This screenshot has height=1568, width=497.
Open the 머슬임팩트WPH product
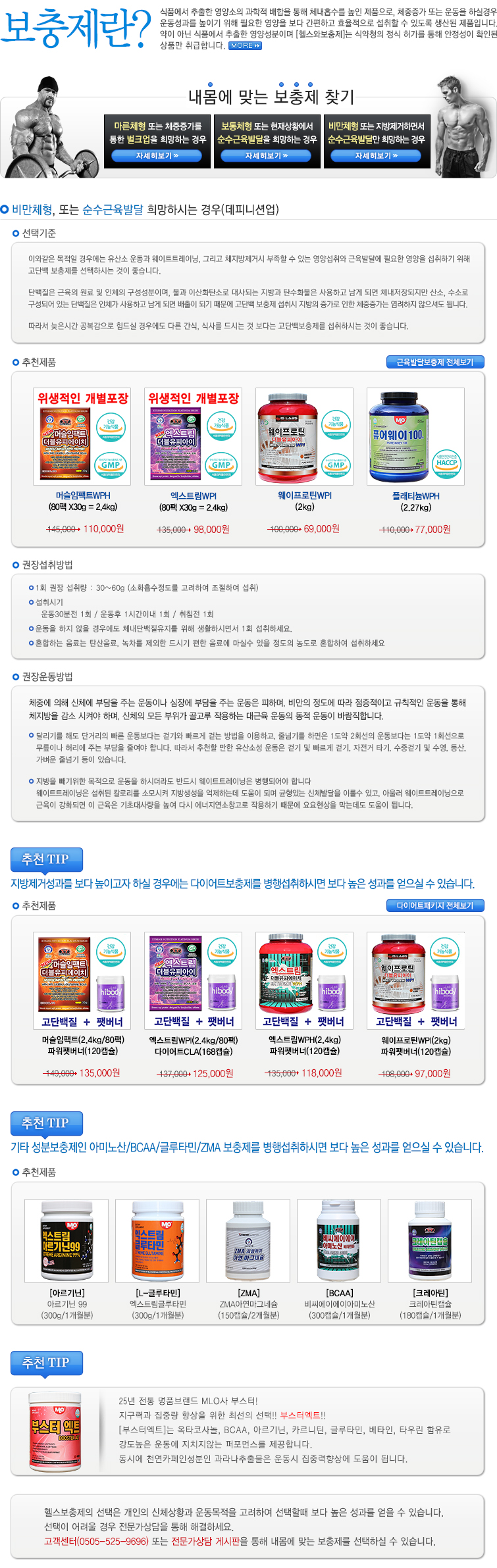82,437
